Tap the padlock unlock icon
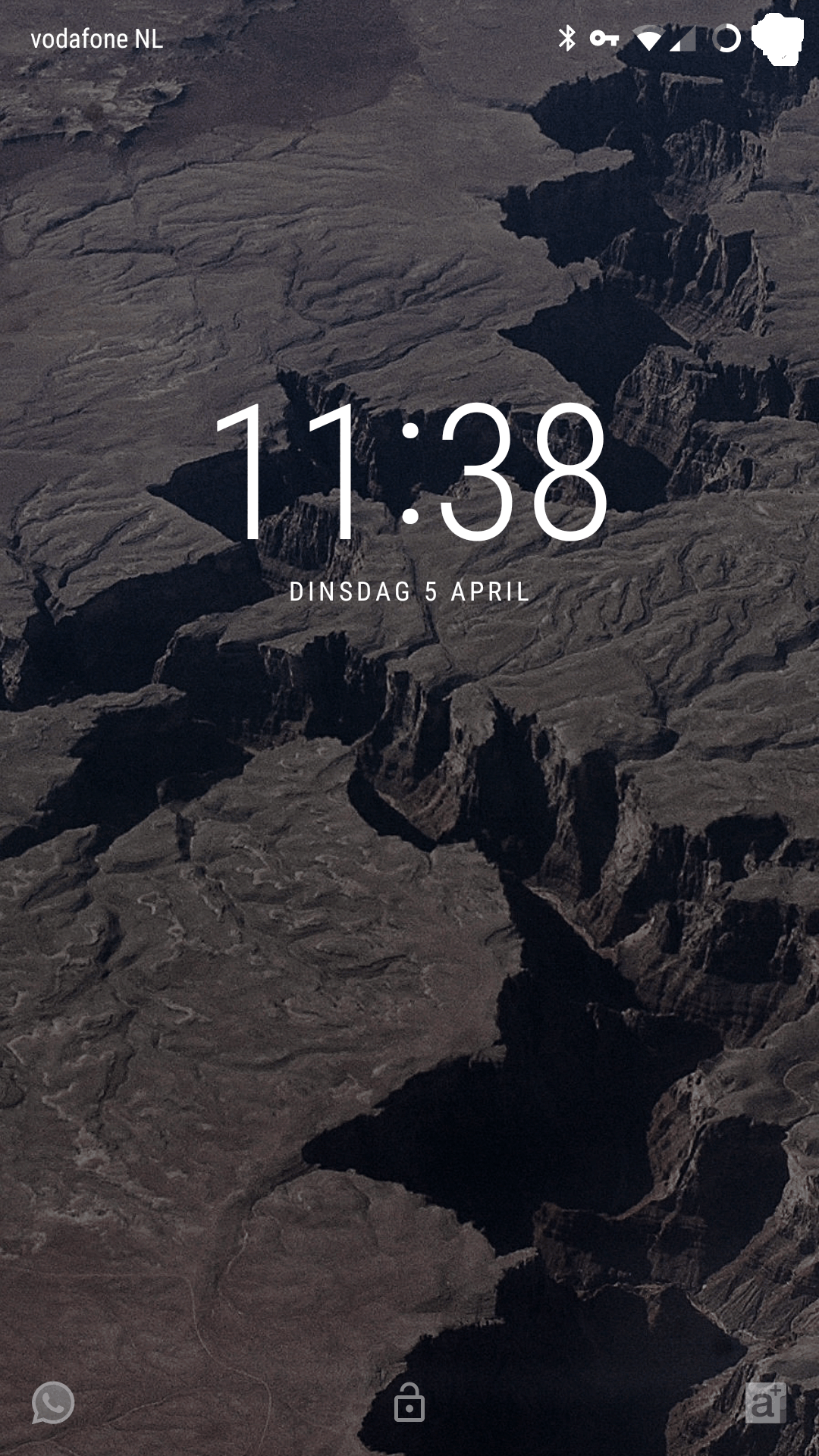 [409, 1403]
